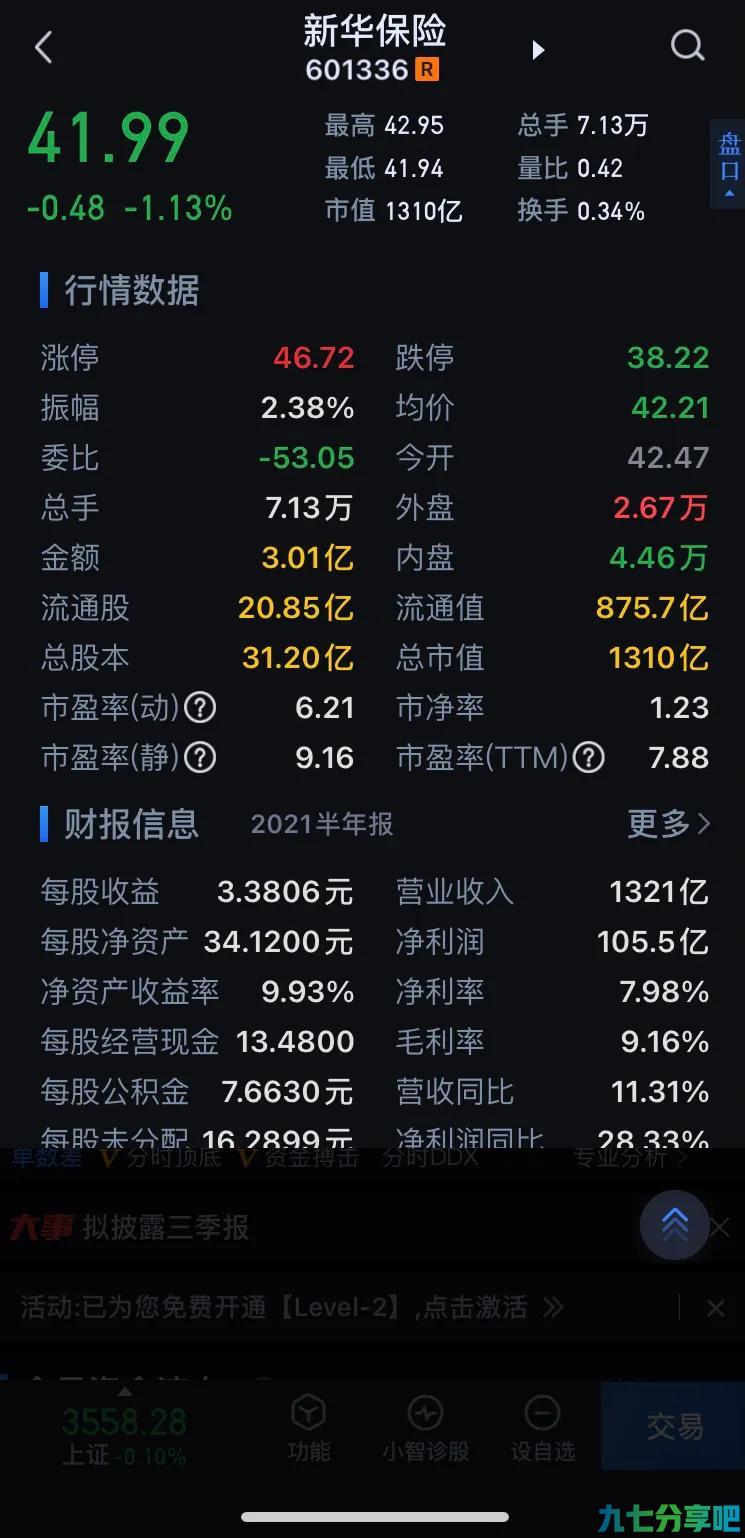Image resolution: width=745 pixels, height=1538 pixels.
Task: Open help for 市盈率(TTM)
Action: tap(589, 758)
